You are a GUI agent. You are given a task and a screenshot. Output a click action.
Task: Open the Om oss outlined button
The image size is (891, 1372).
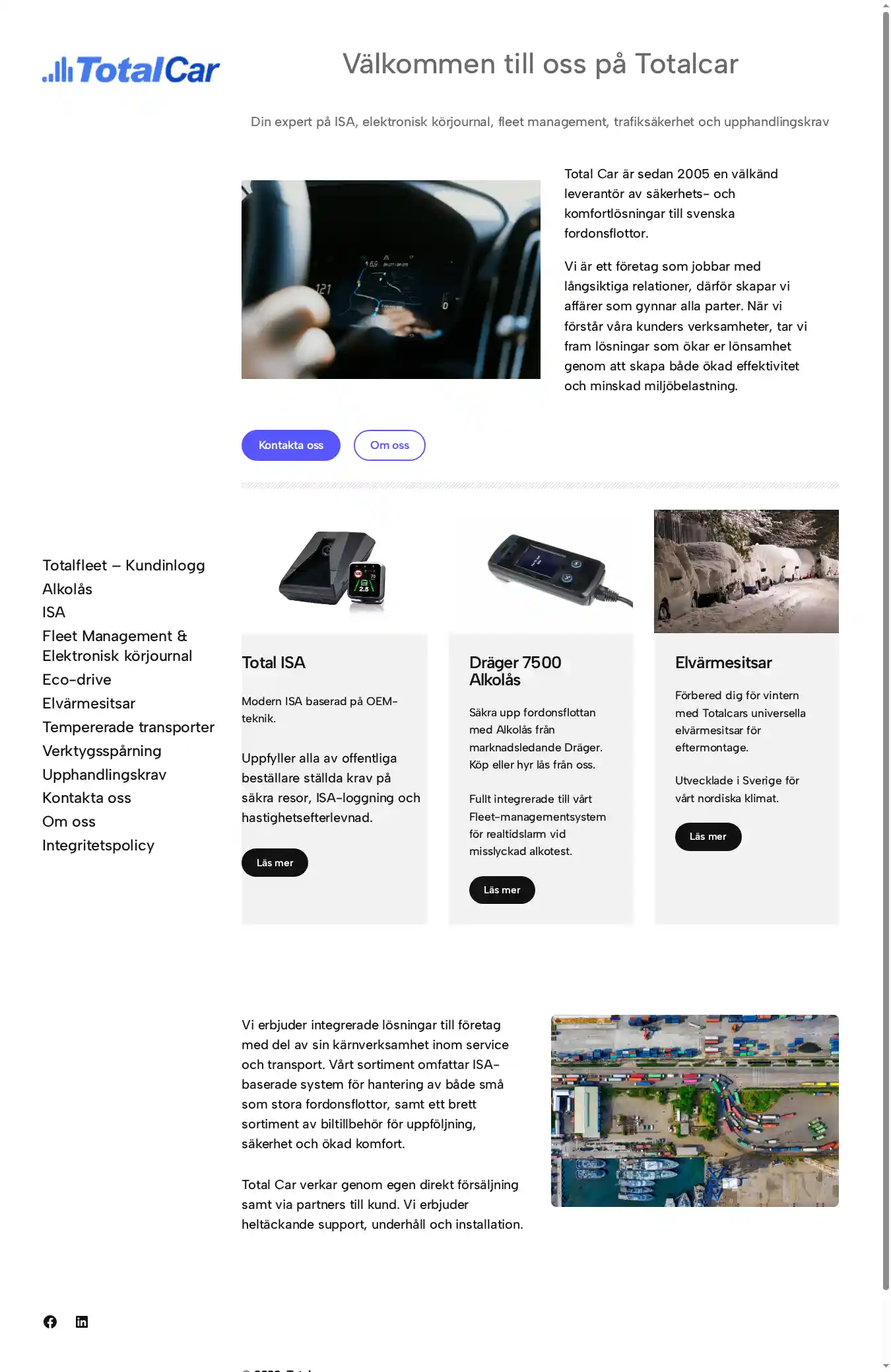coord(389,445)
